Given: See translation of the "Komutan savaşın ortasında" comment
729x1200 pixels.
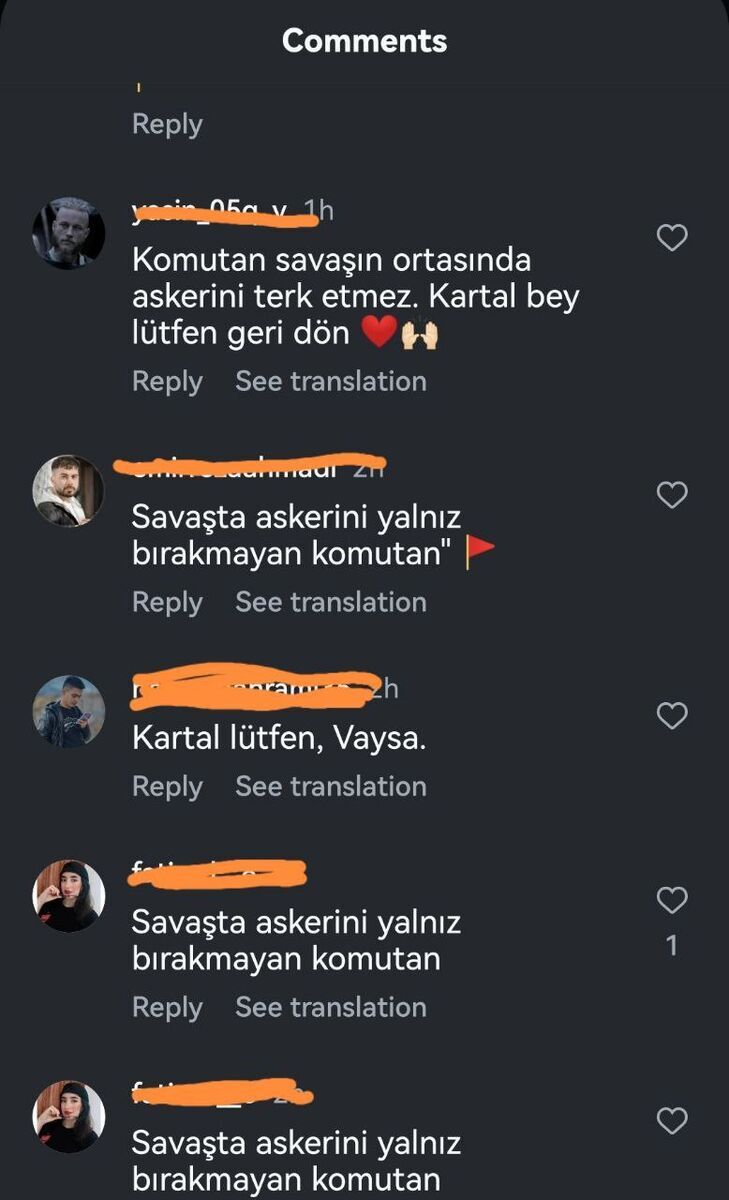Looking at the screenshot, I should [x=330, y=381].
